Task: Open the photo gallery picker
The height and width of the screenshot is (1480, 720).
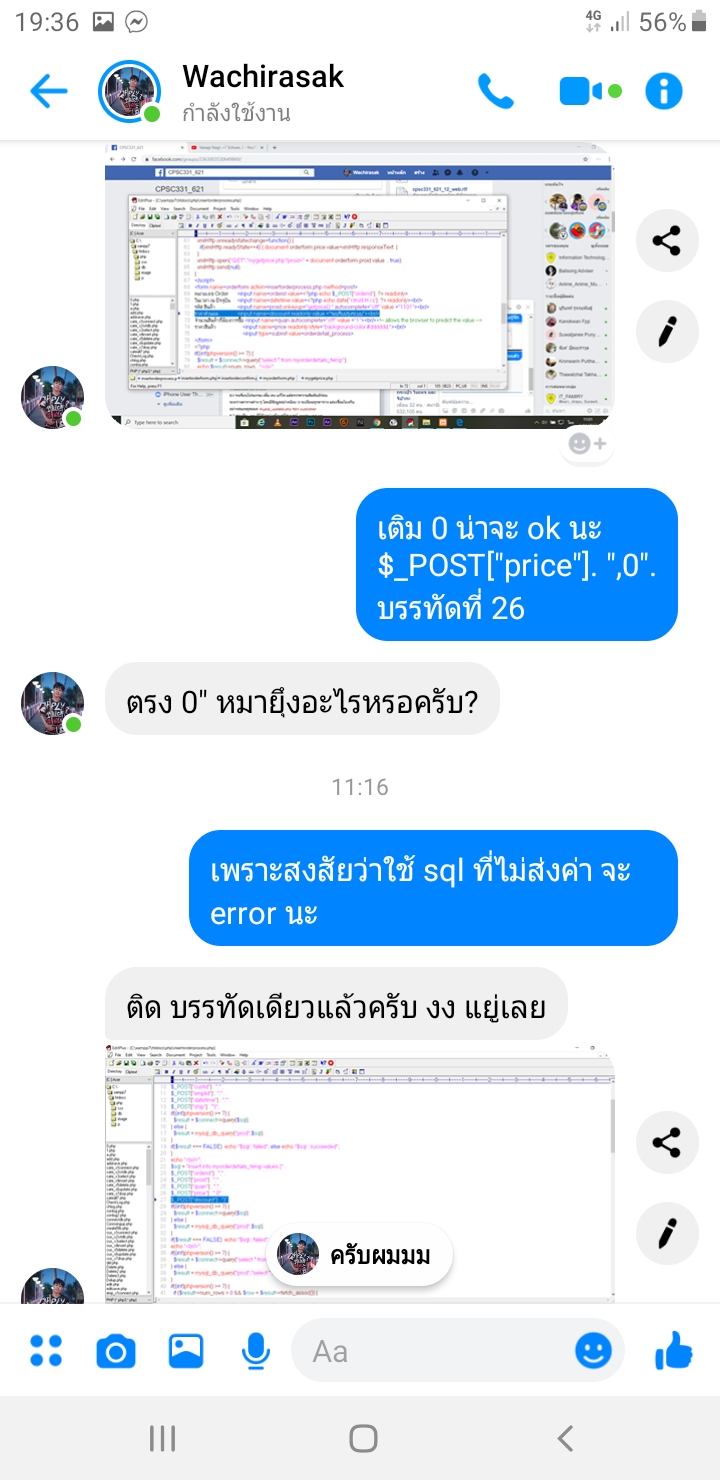Action: [186, 1352]
